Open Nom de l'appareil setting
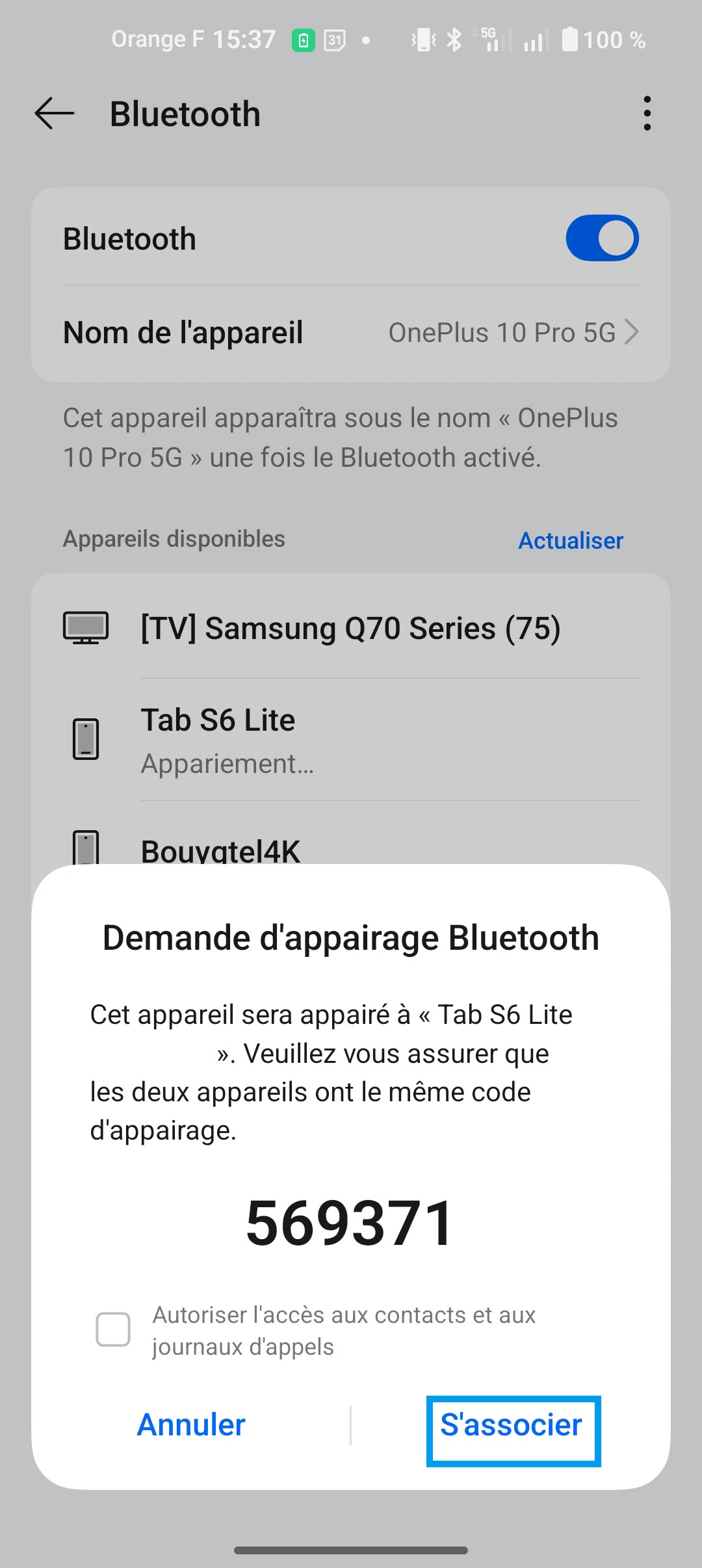Image resolution: width=702 pixels, height=1568 pixels. [351, 333]
